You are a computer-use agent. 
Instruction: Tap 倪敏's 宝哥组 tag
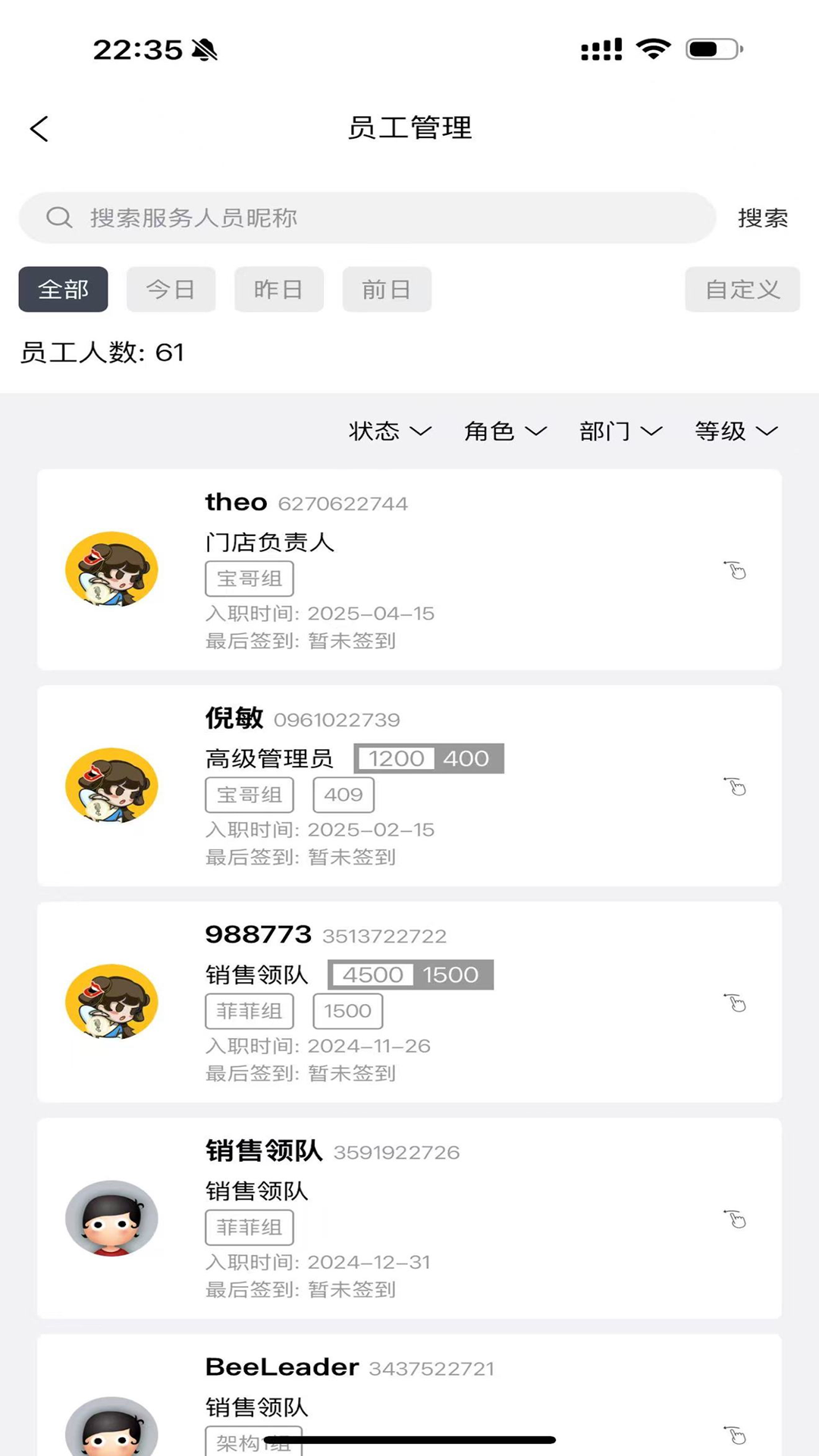tap(249, 795)
